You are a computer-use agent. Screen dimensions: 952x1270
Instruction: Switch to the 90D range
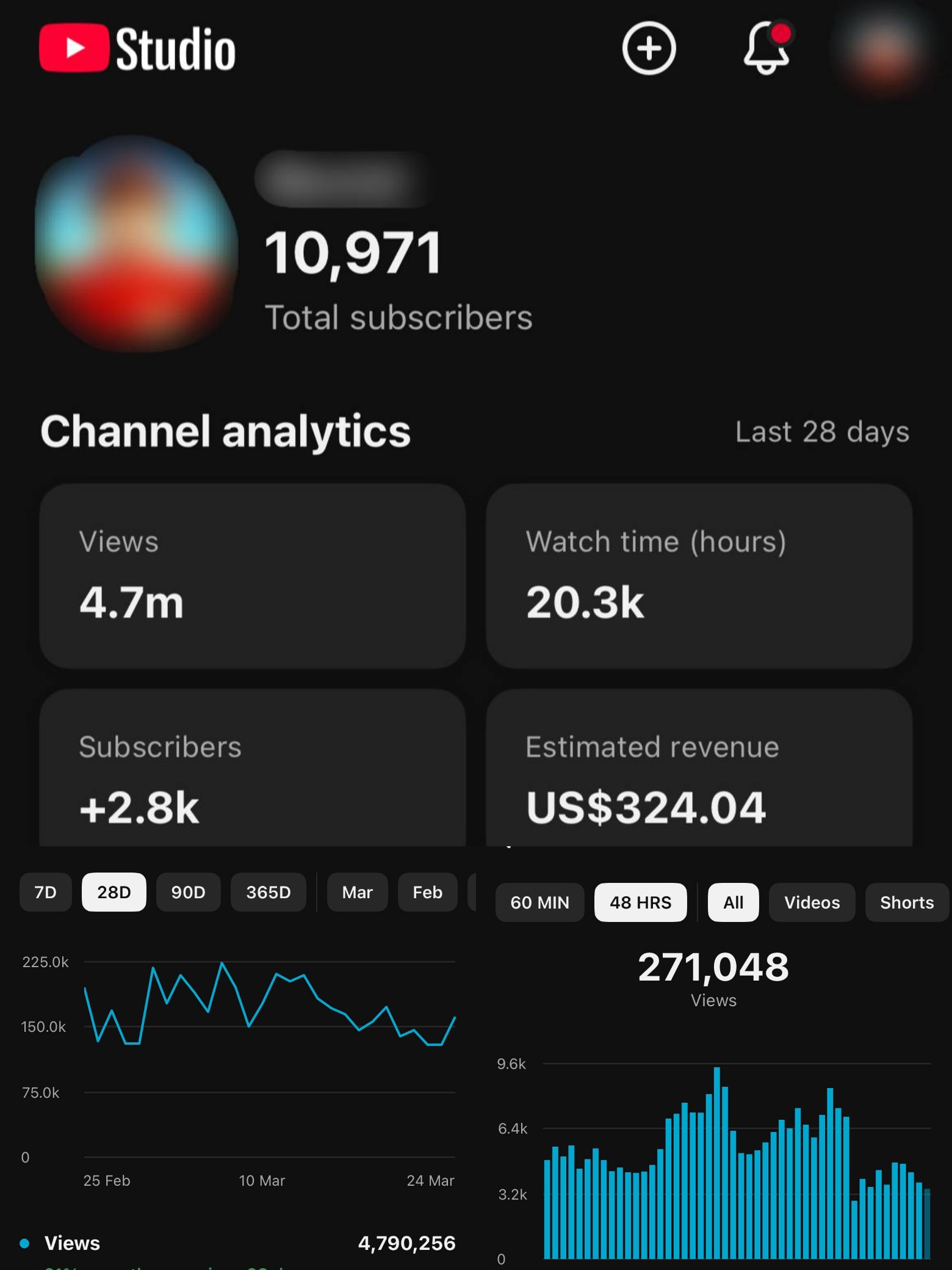188,892
